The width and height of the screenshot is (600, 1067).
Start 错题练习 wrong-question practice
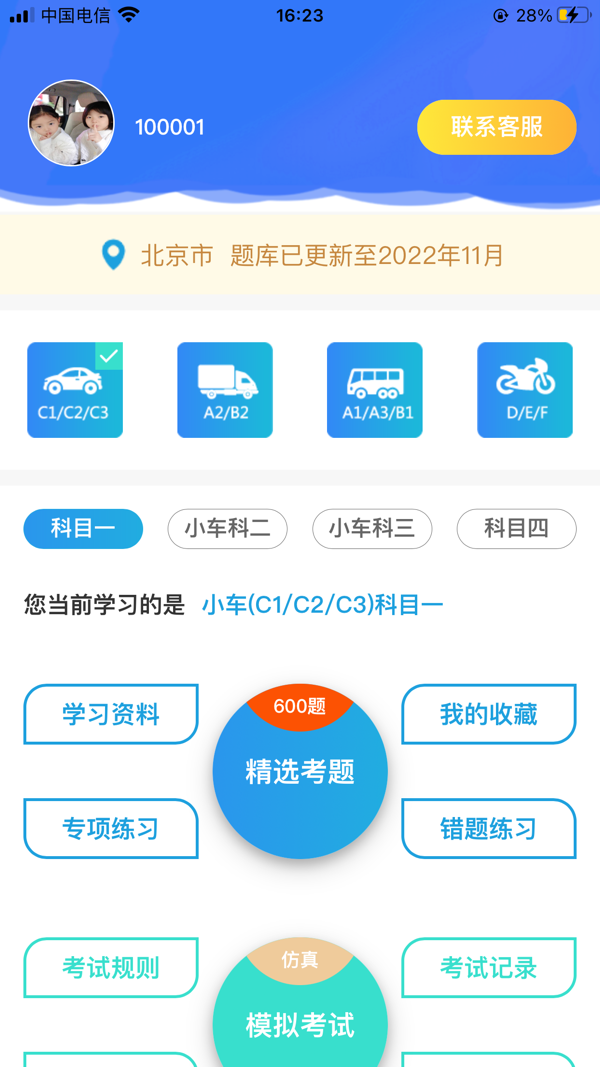pyautogui.click(x=489, y=828)
